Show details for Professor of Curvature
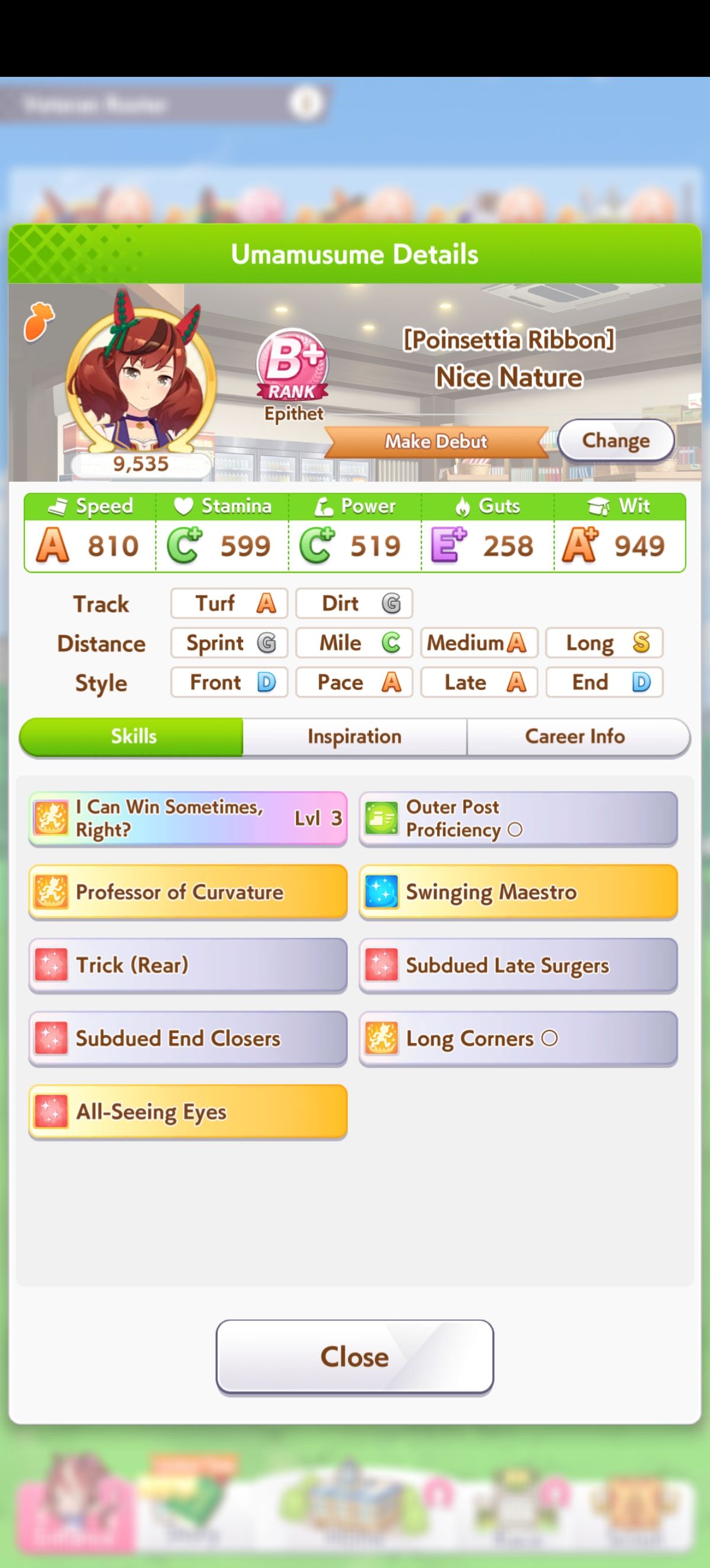 [188, 892]
